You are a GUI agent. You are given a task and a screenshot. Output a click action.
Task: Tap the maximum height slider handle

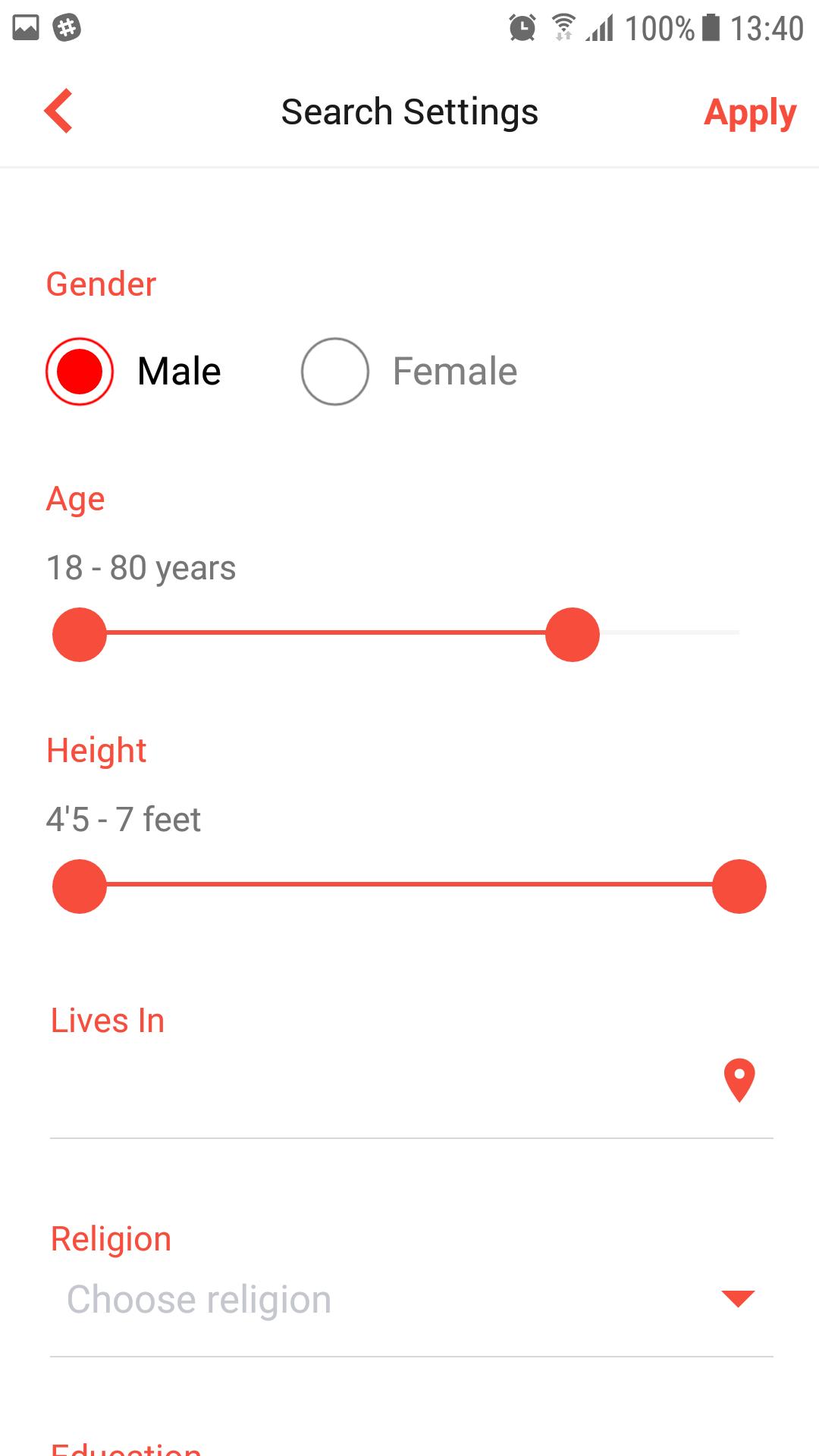739,886
